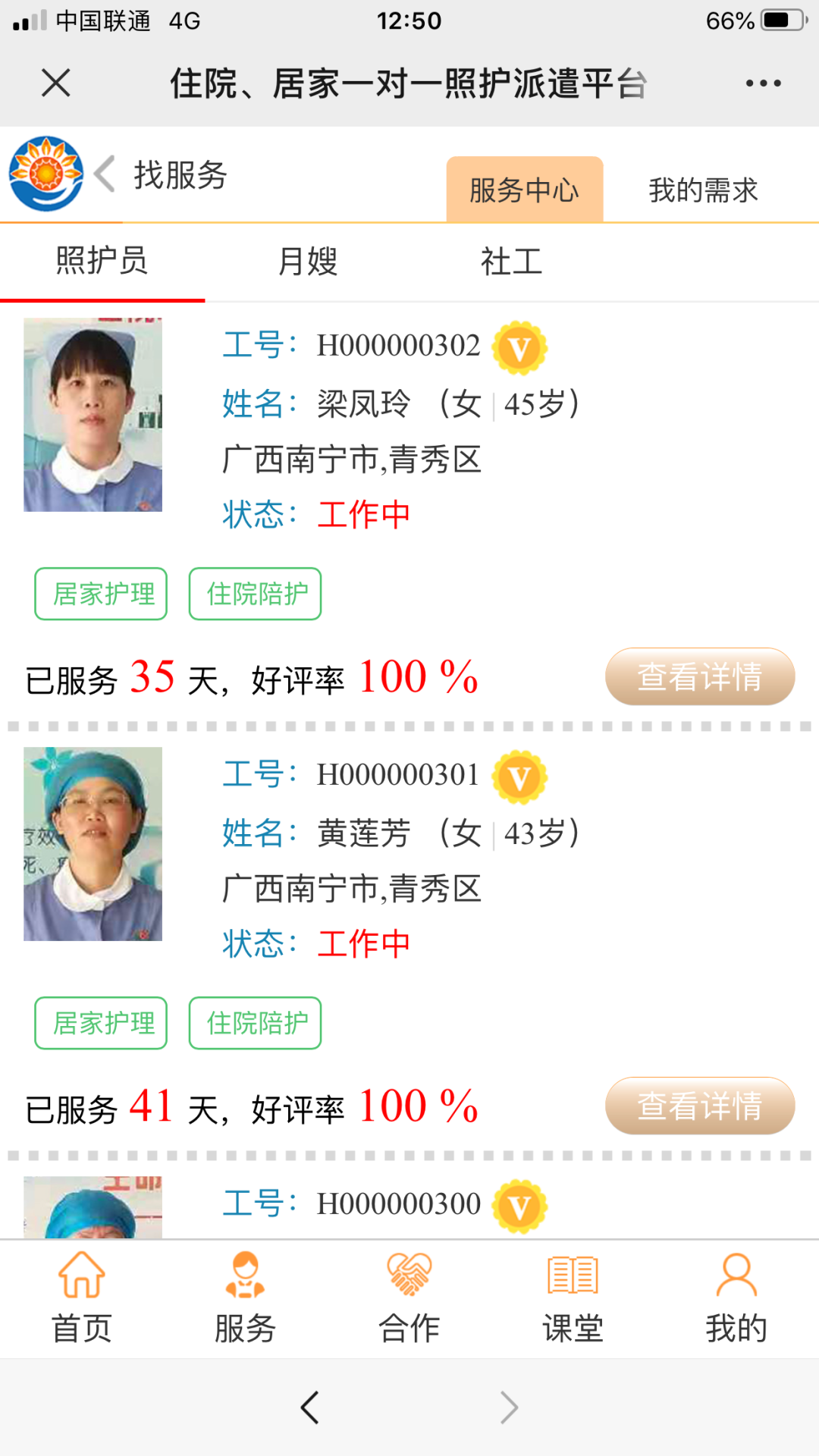Select the 社工 category tab
The height and width of the screenshot is (1456, 819).
tap(511, 261)
